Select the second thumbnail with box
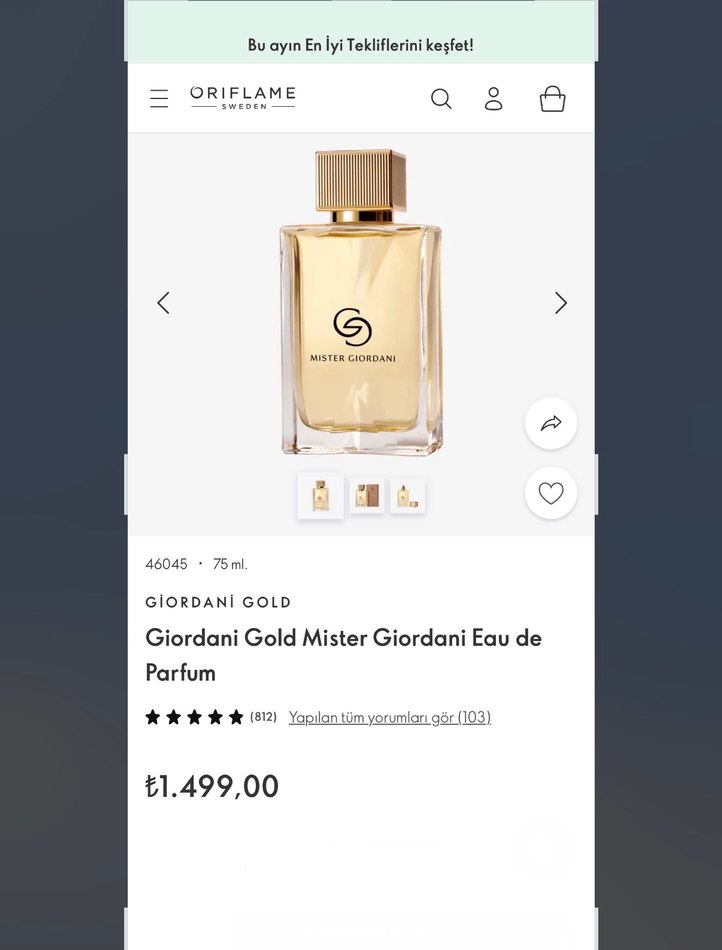 (x=367, y=496)
